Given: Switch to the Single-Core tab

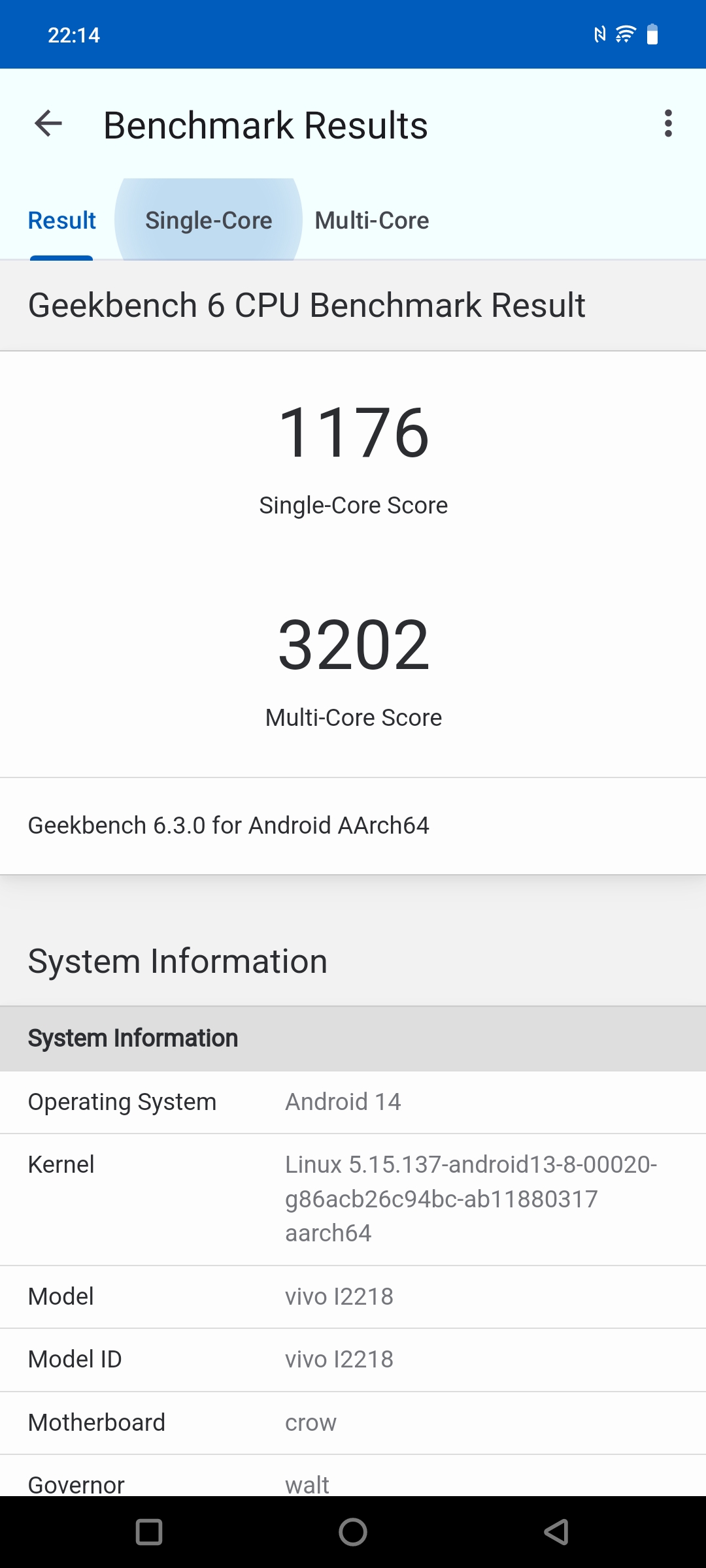Looking at the screenshot, I should (209, 221).
